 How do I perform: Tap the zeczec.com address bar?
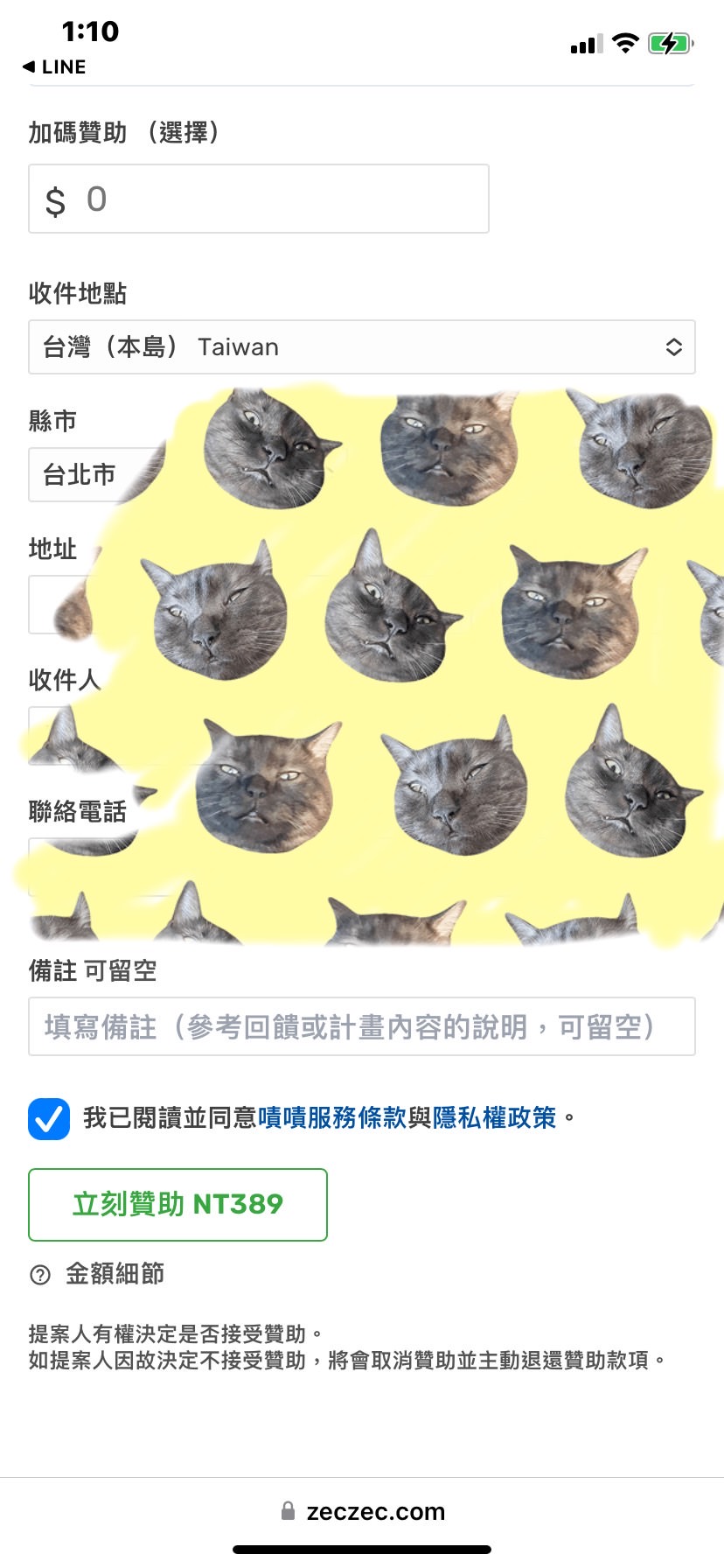[x=362, y=1511]
